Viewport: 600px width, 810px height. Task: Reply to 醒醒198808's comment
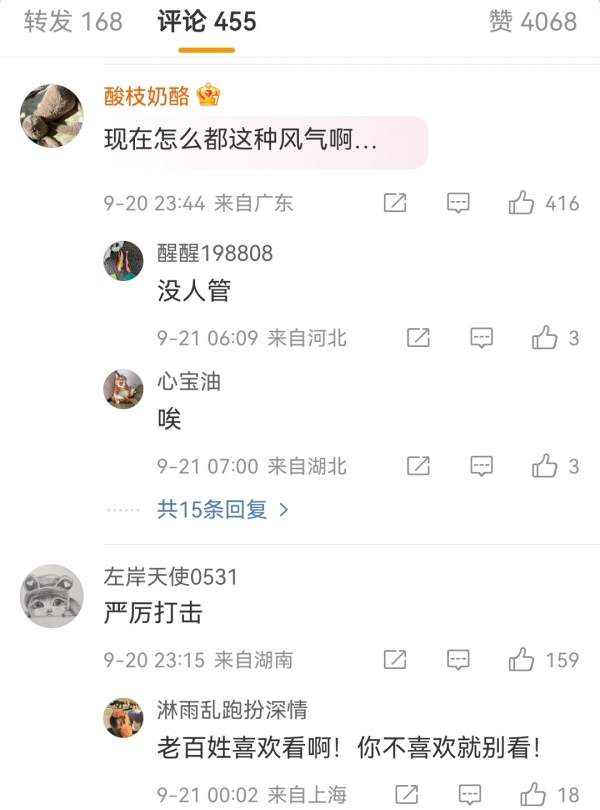pos(482,338)
